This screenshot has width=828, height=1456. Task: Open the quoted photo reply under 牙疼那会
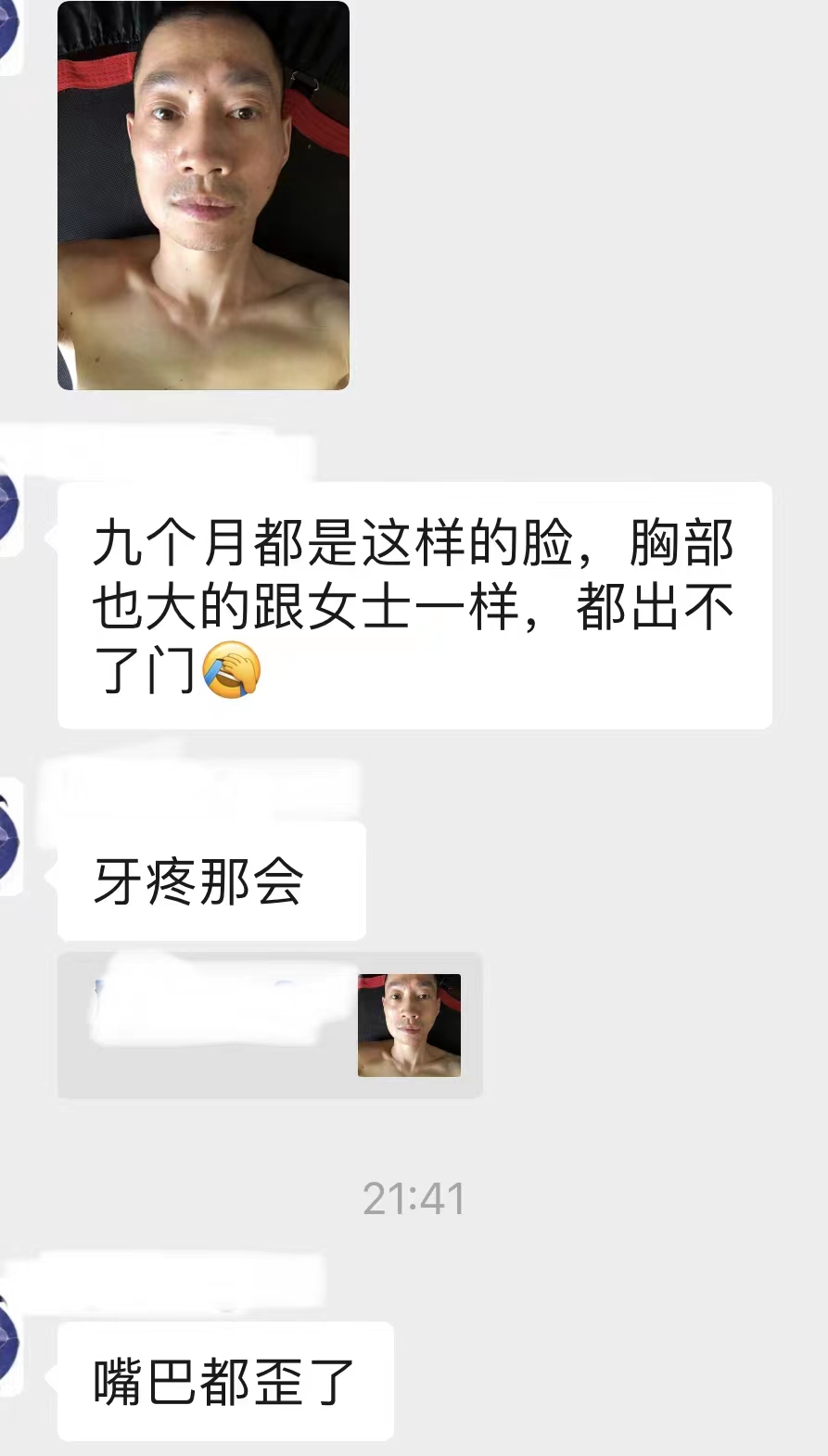pyautogui.click(x=408, y=1025)
